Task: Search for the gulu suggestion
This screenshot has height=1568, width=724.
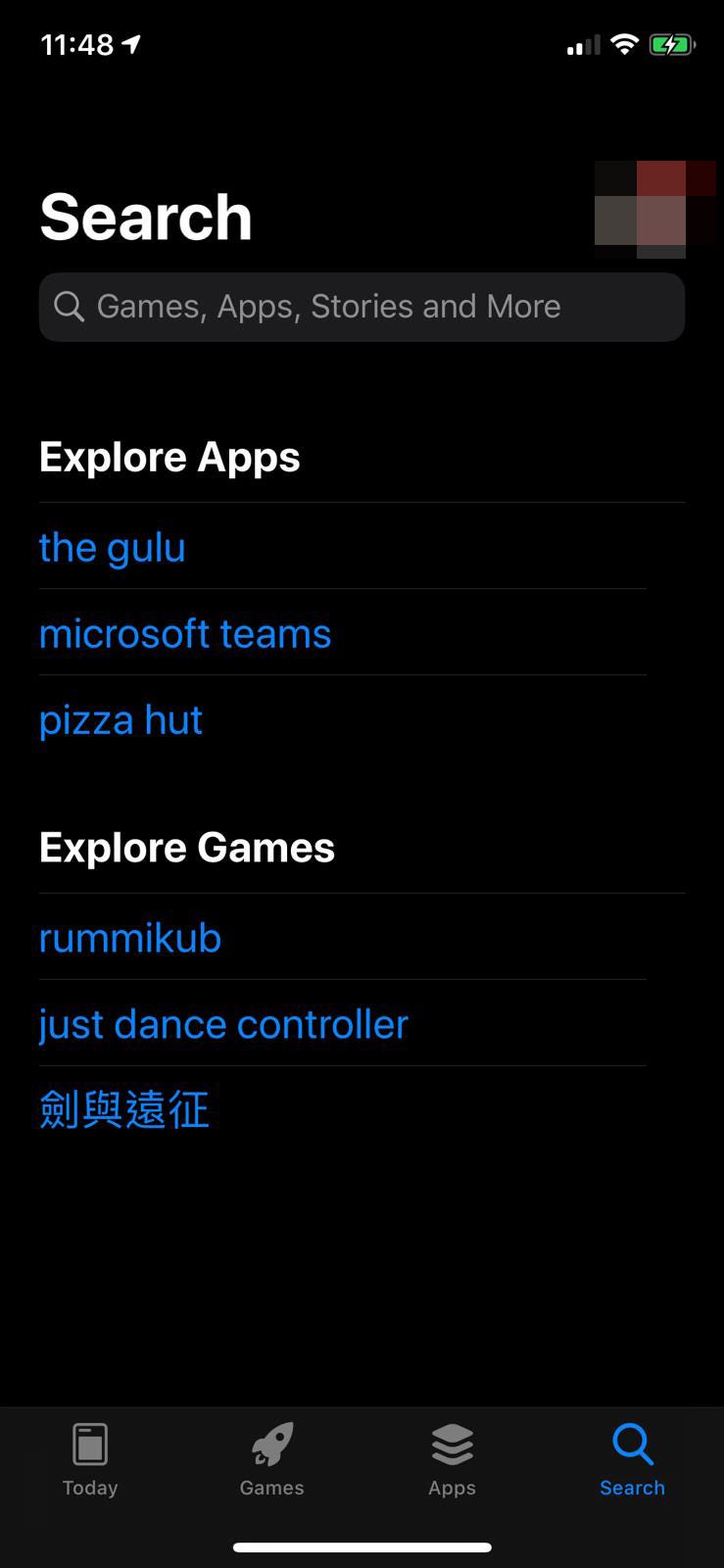Action: click(x=113, y=547)
